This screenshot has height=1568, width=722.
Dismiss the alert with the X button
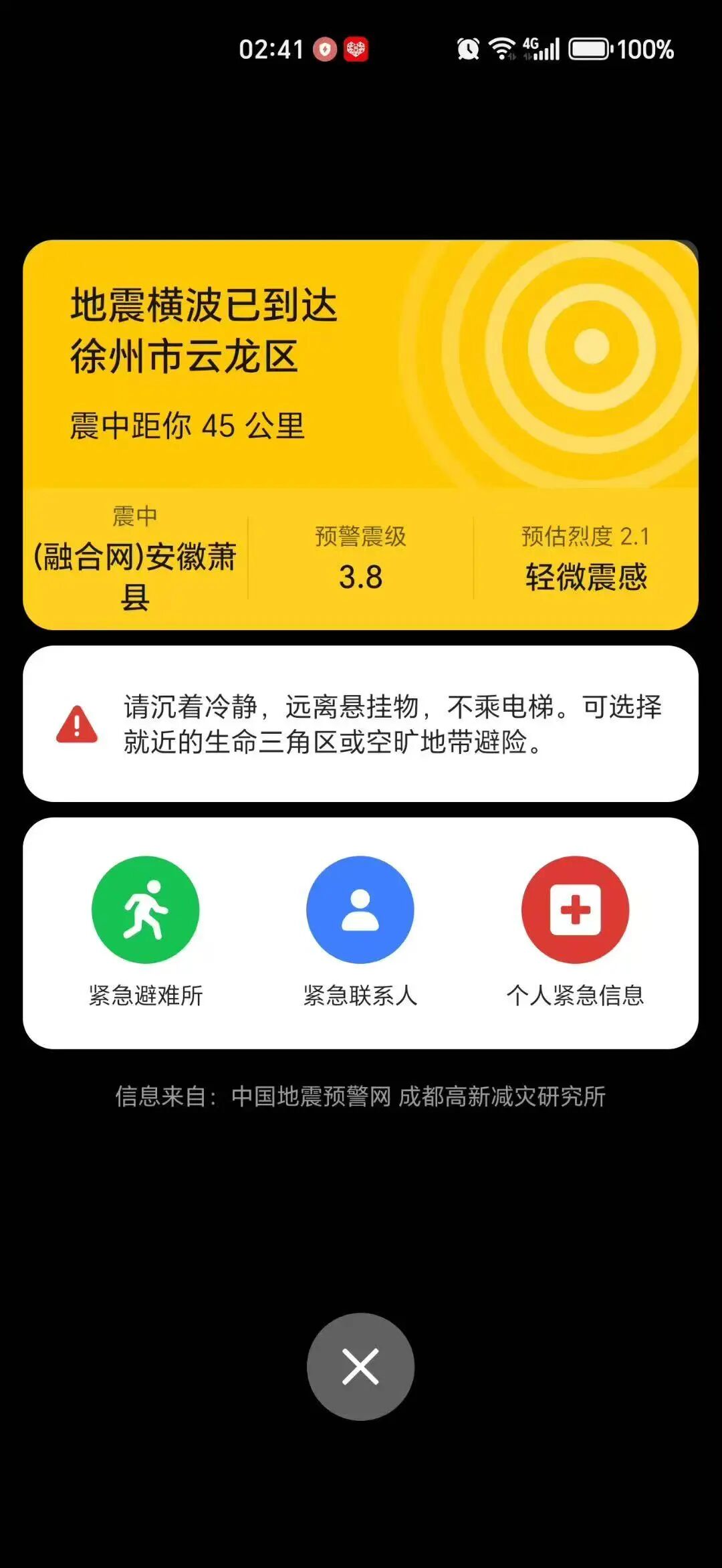(x=360, y=1365)
